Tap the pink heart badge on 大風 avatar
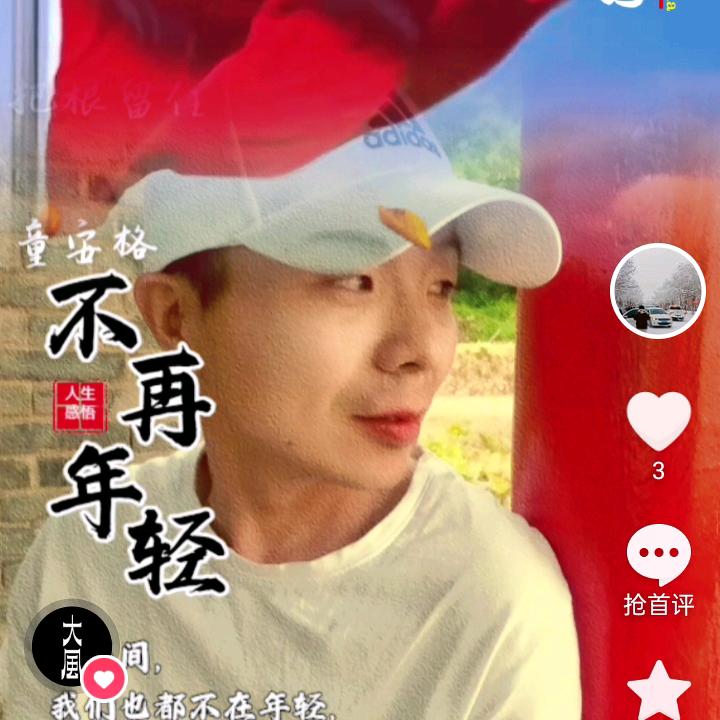720x720 pixels. (104, 680)
